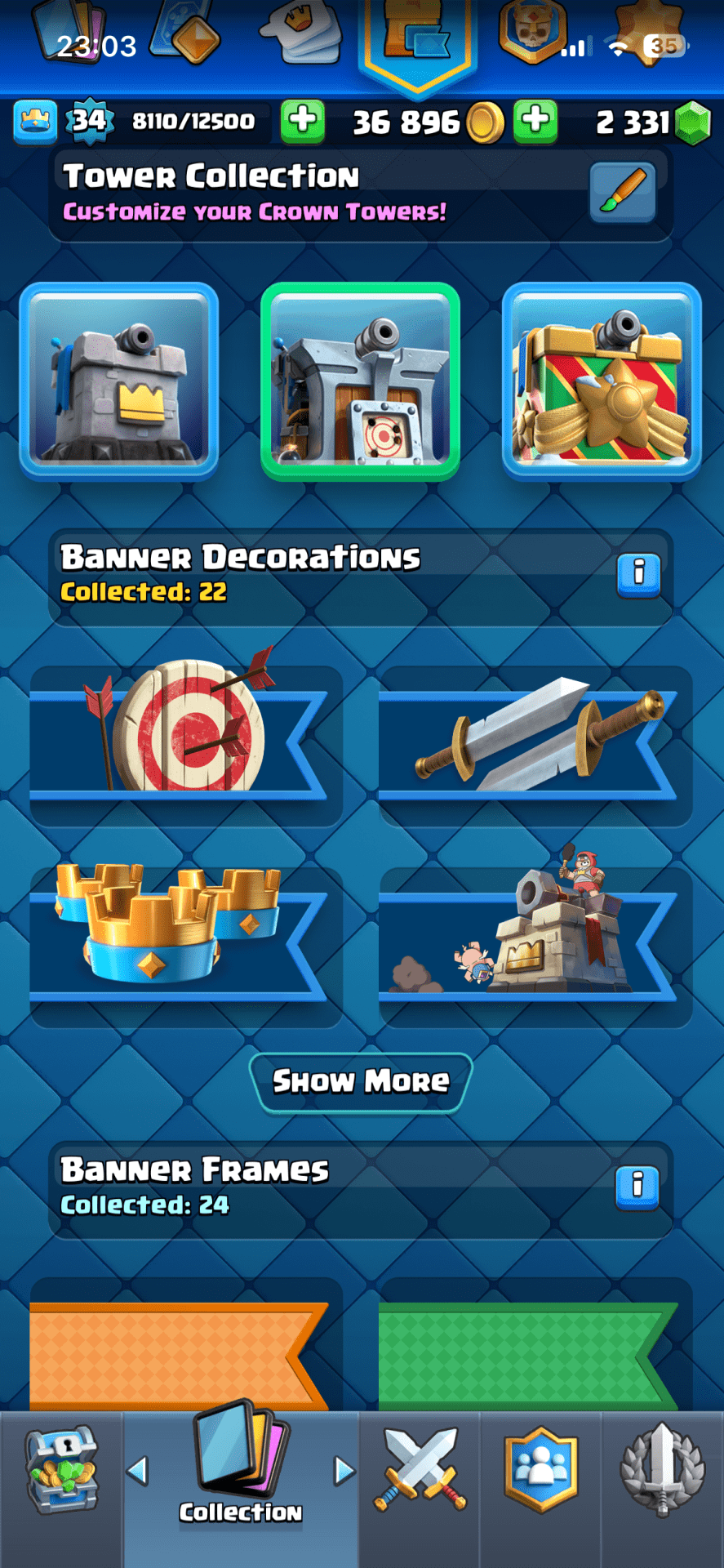Choose the cannon tower banner decoration
Screen dimensions: 724x1568
pos(535,946)
